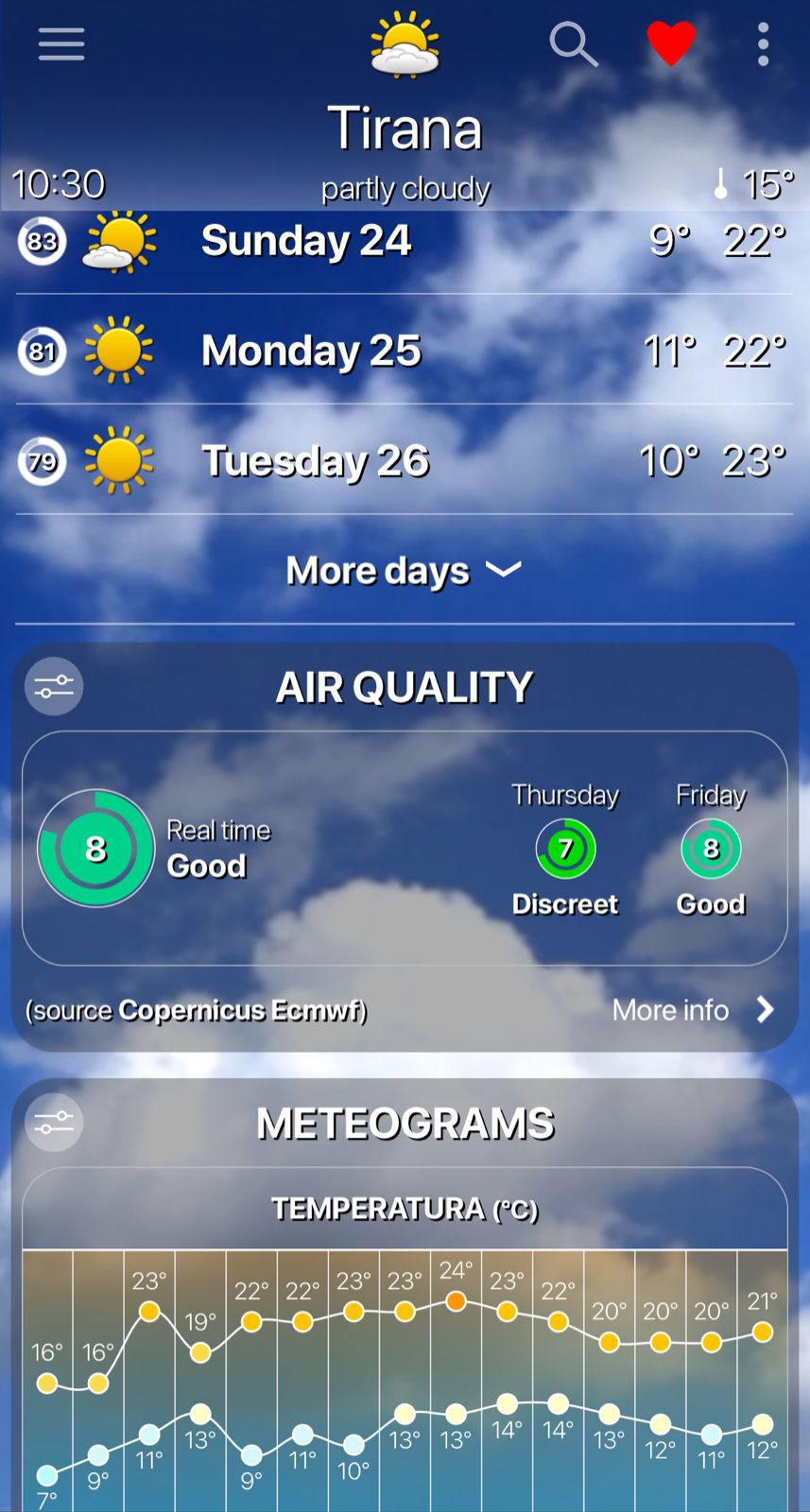The height and width of the screenshot is (1512, 810).
Task: View Monday 25 forecast details
Action: [404, 352]
